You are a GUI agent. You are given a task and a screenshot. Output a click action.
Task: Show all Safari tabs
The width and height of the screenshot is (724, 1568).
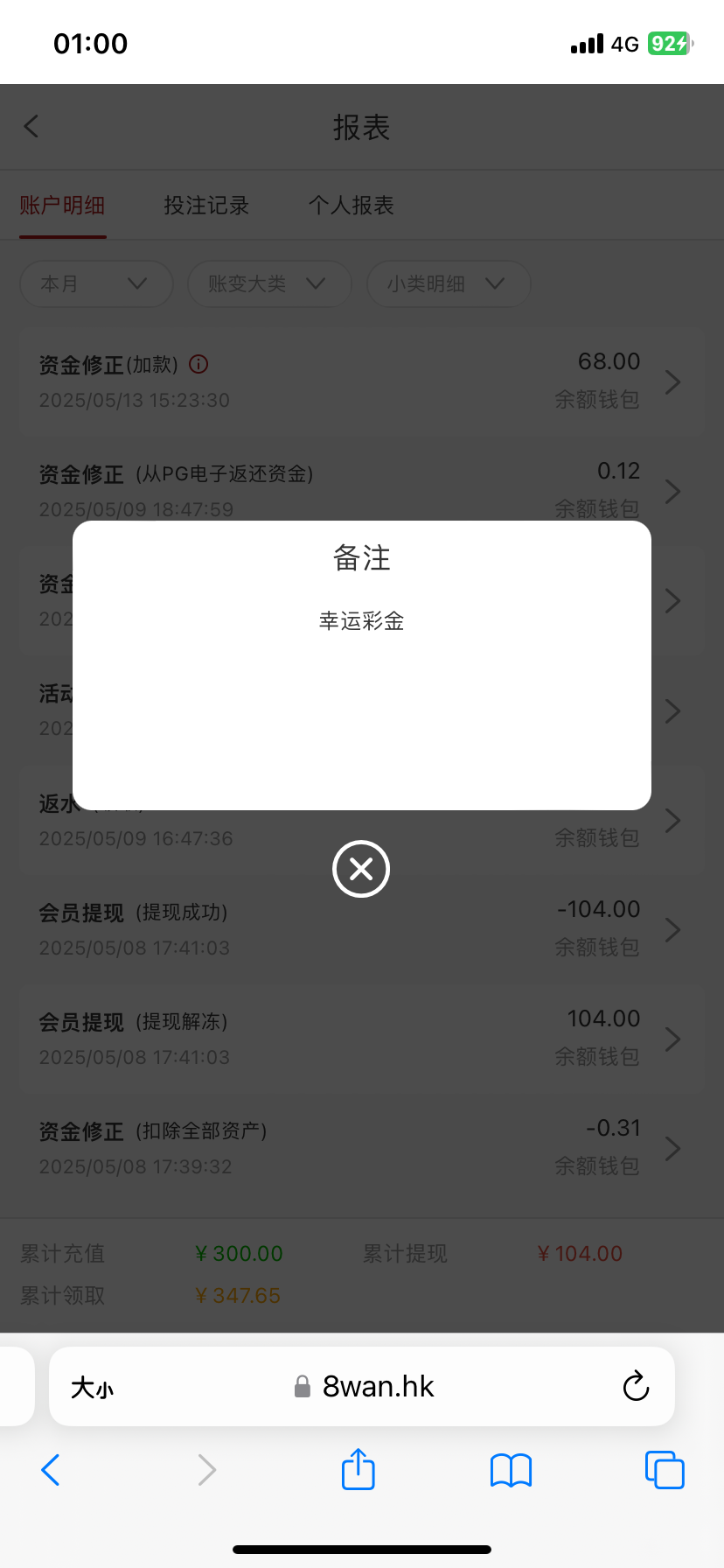[664, 1470]
